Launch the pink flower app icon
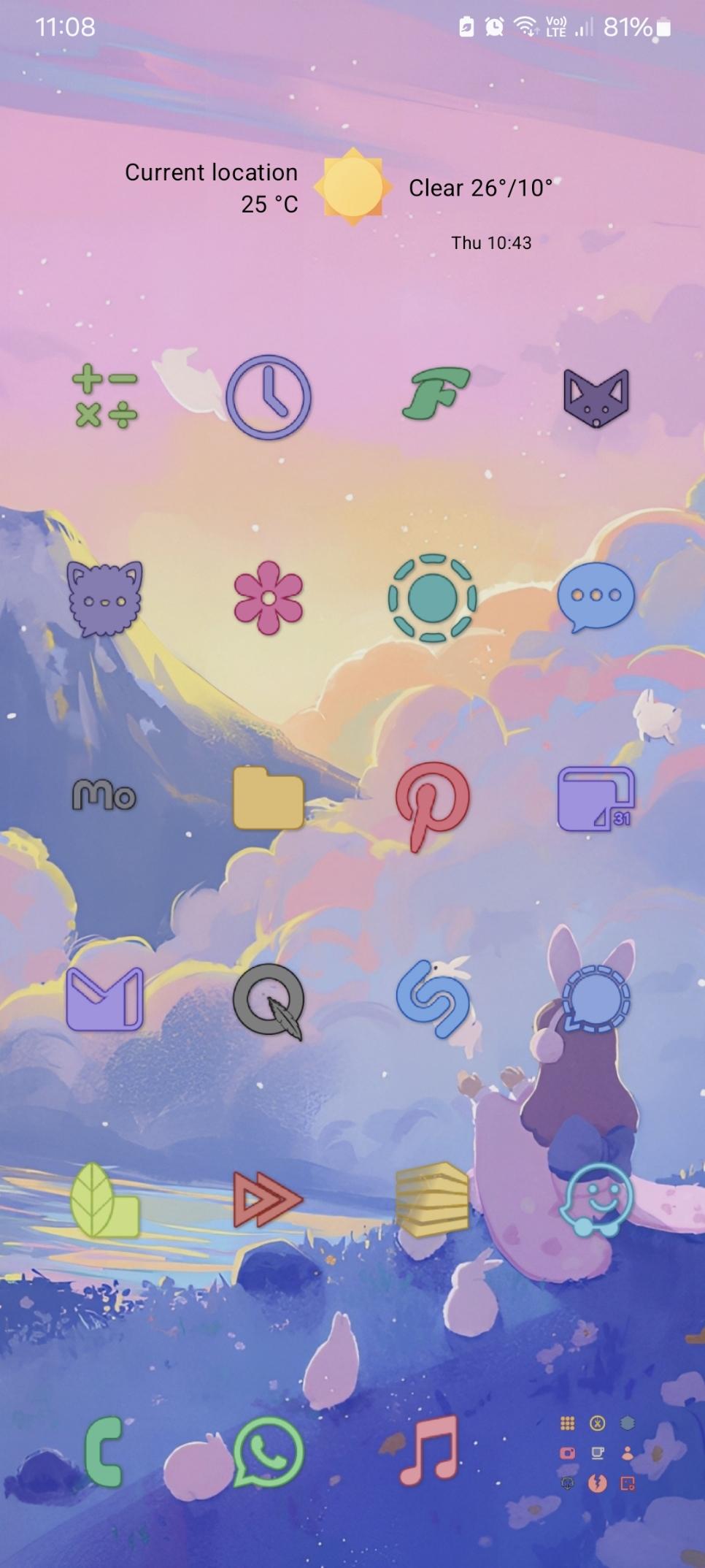Viewport: 705px width, 1568px height. click(269, 597)
